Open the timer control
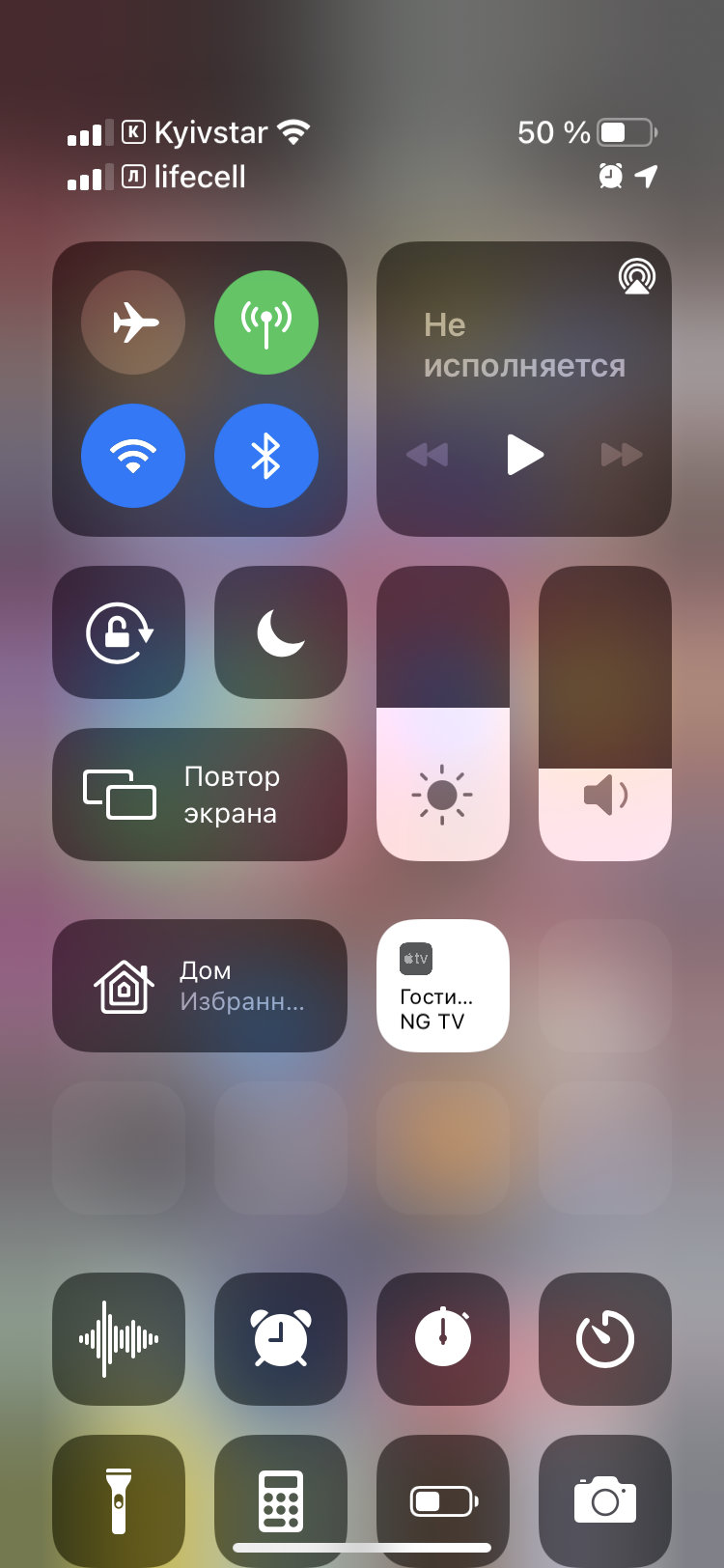724x1568 pixels. (x=604, y=1339)
